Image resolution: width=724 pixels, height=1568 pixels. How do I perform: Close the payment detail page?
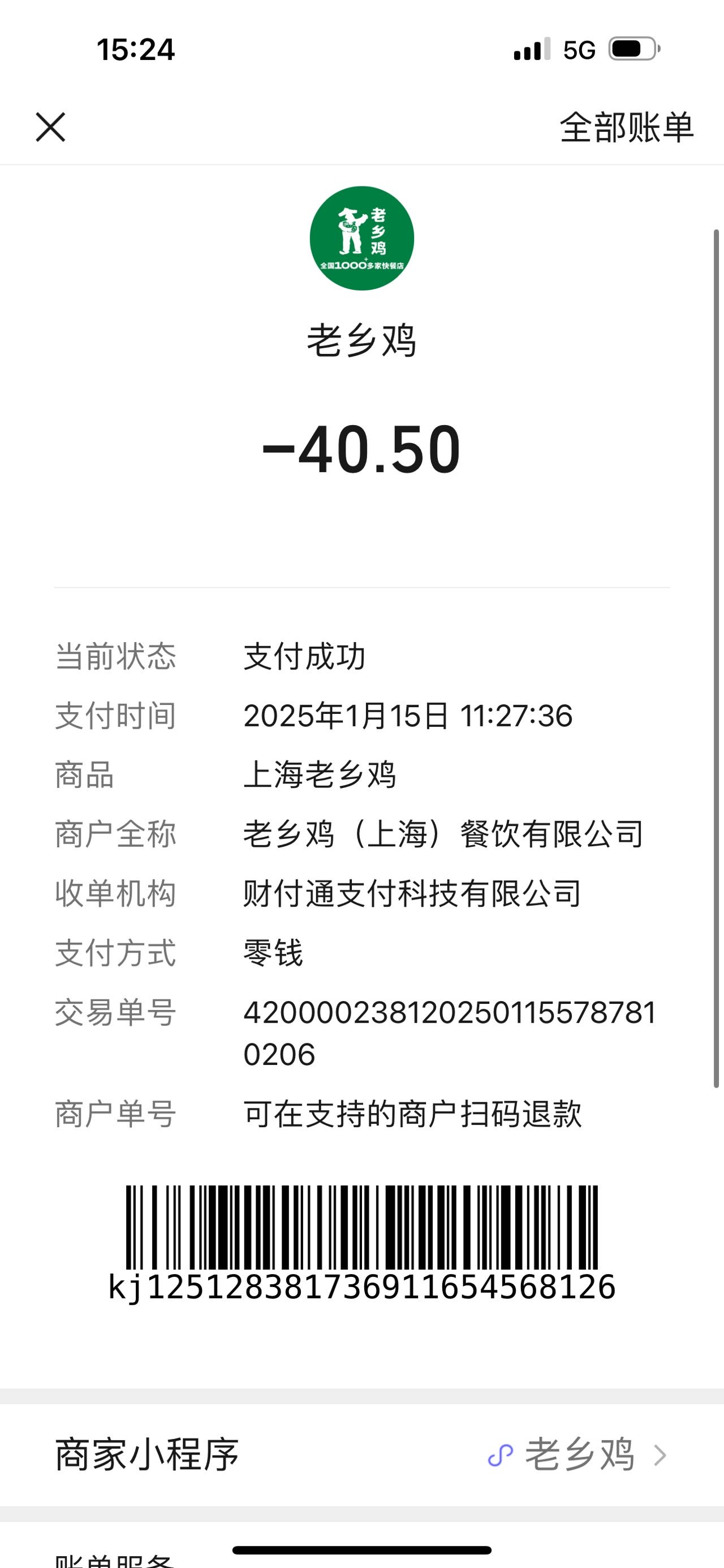50,127
